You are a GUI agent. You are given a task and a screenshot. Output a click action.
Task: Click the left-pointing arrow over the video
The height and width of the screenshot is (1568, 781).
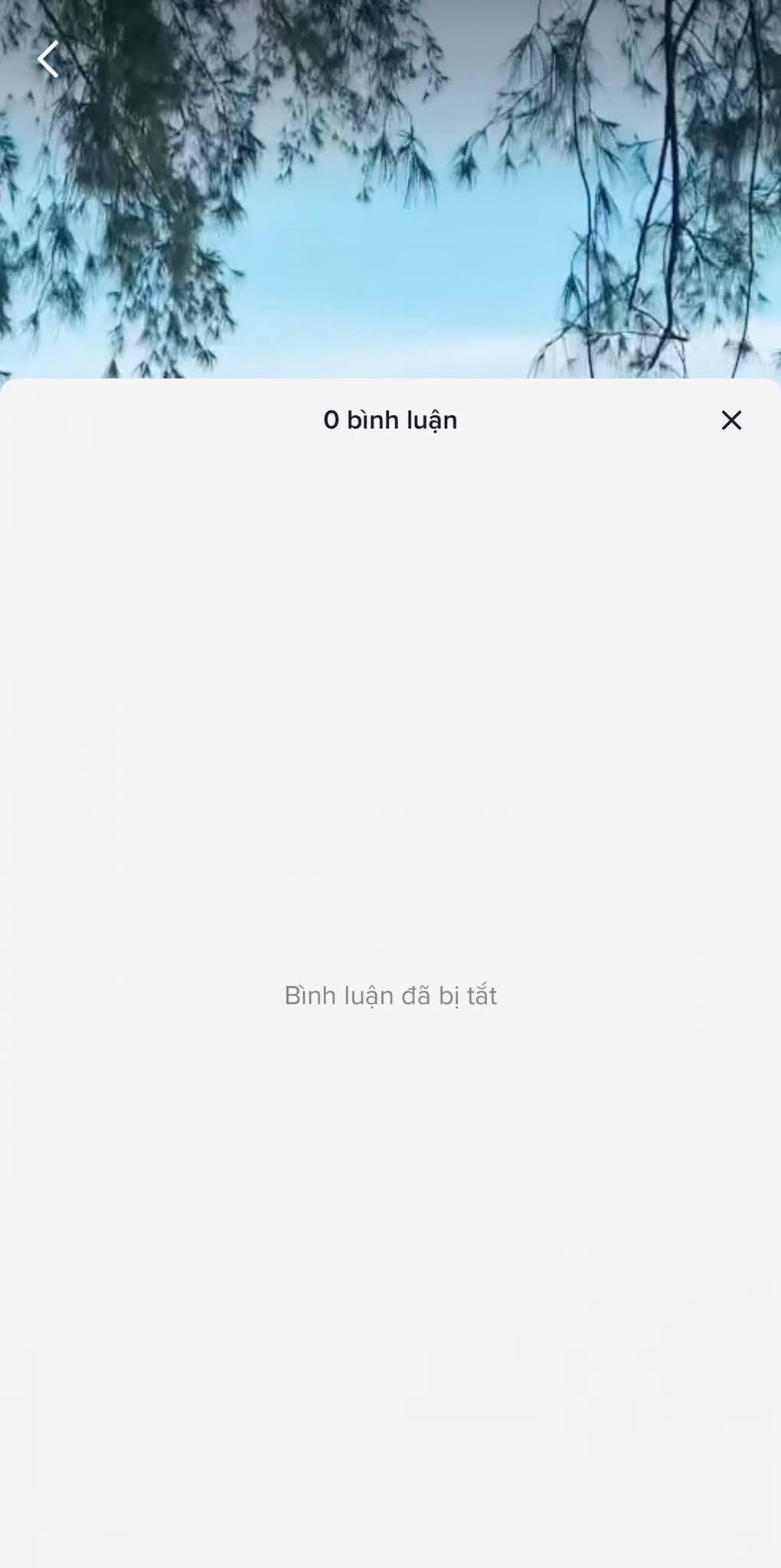point(47,60)
